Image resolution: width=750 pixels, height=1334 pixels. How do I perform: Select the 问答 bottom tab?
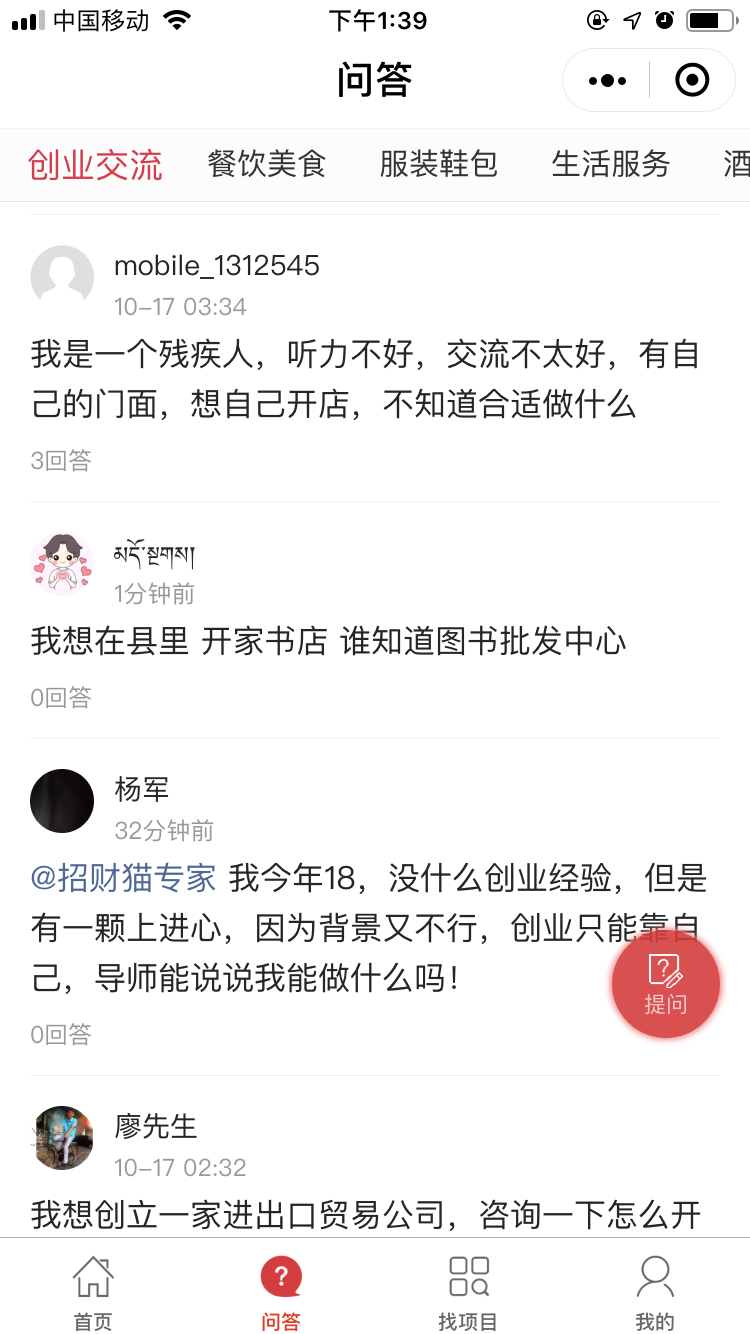click(x=281, y=1292)
